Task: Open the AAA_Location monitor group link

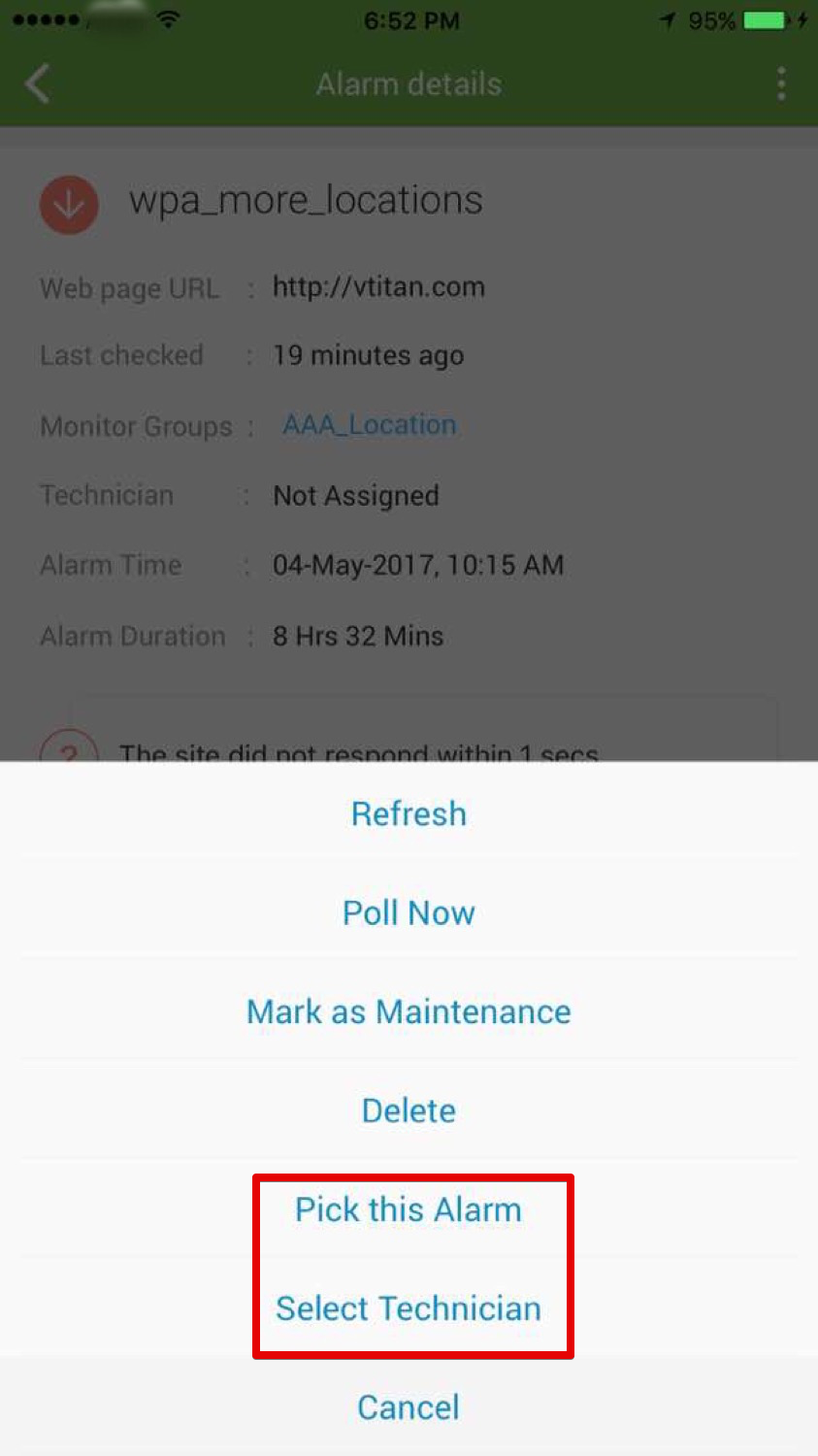Action: (369, 425)
